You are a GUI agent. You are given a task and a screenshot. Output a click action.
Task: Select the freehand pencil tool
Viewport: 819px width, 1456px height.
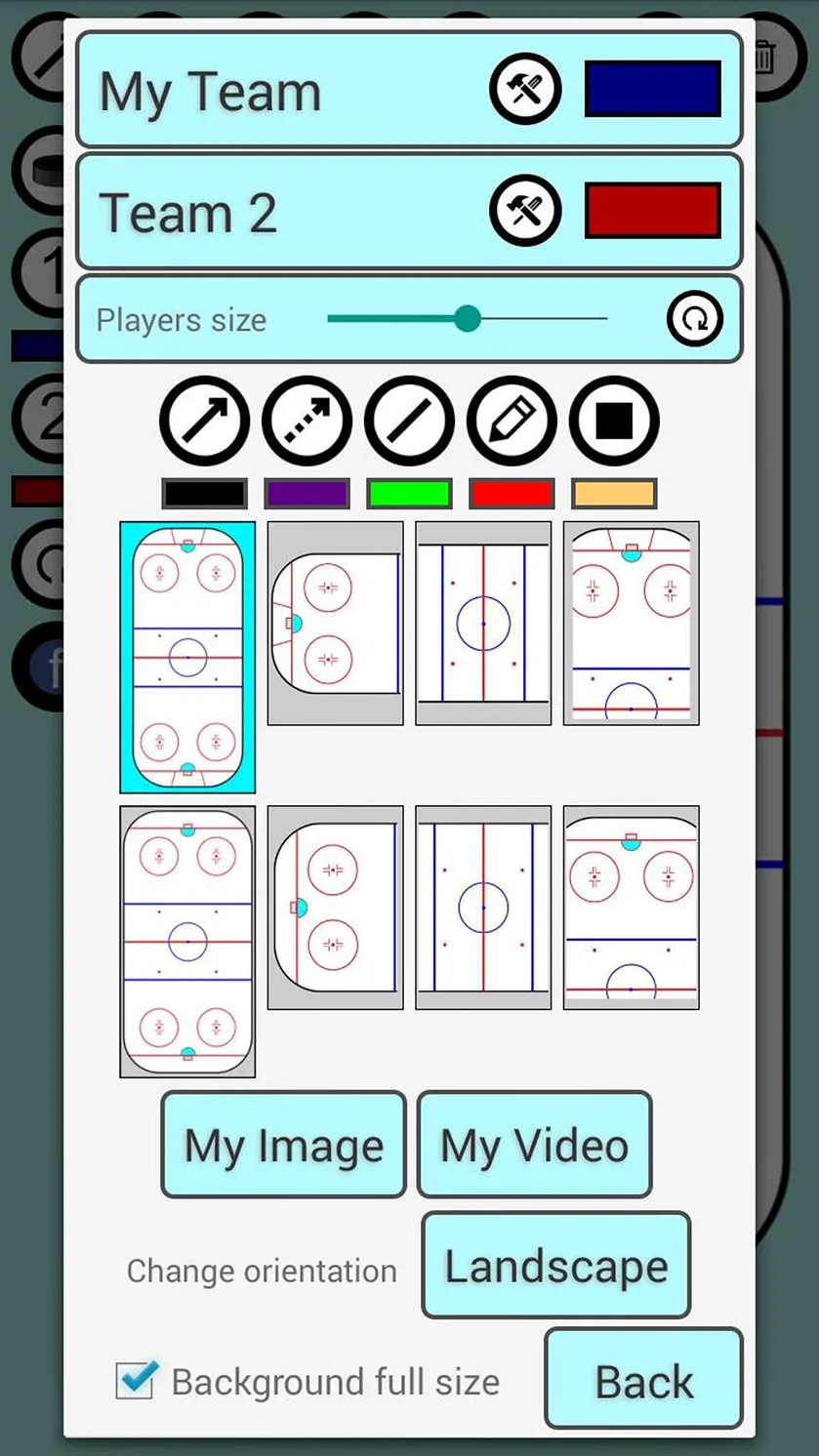(512, 421)
